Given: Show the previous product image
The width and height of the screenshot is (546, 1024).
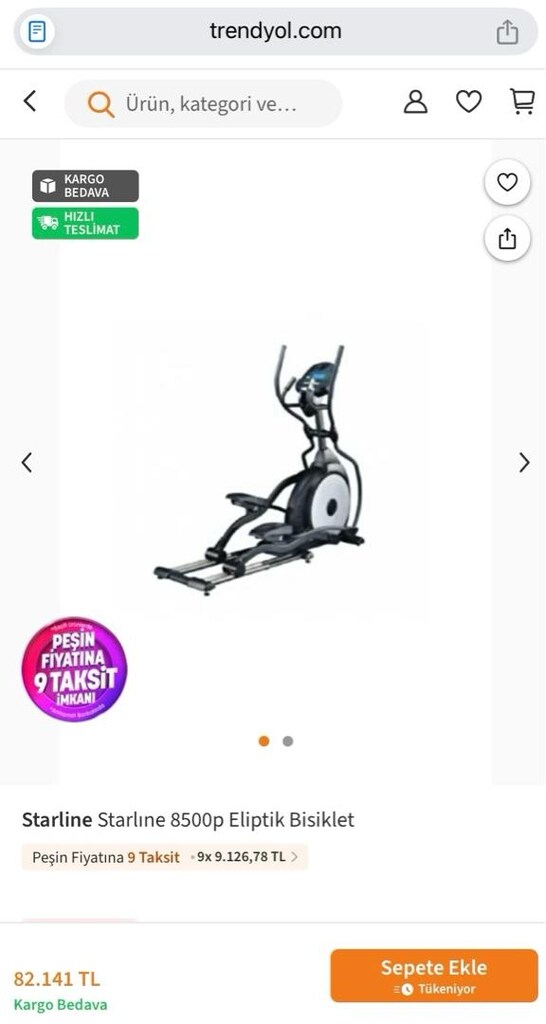Looking at the screenshot, I should coord(27,462).
